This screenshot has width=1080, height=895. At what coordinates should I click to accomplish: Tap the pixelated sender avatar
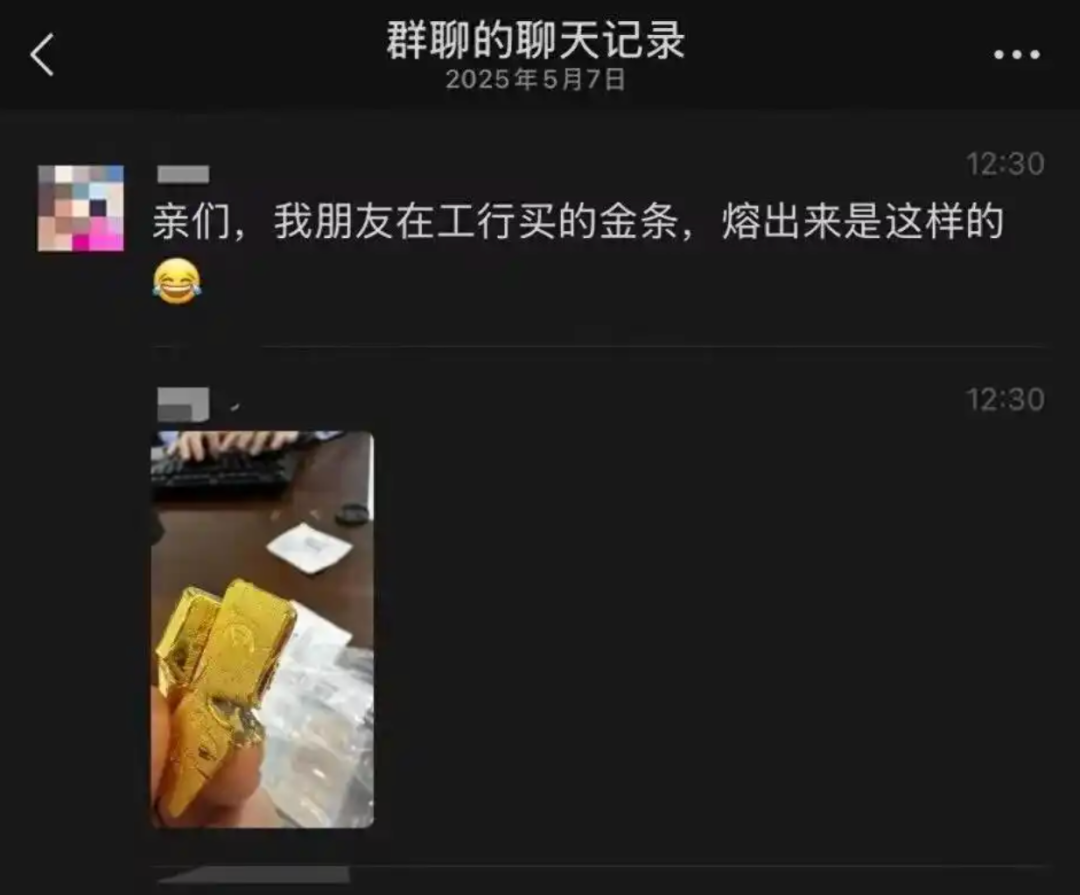[x=81, y=208]
